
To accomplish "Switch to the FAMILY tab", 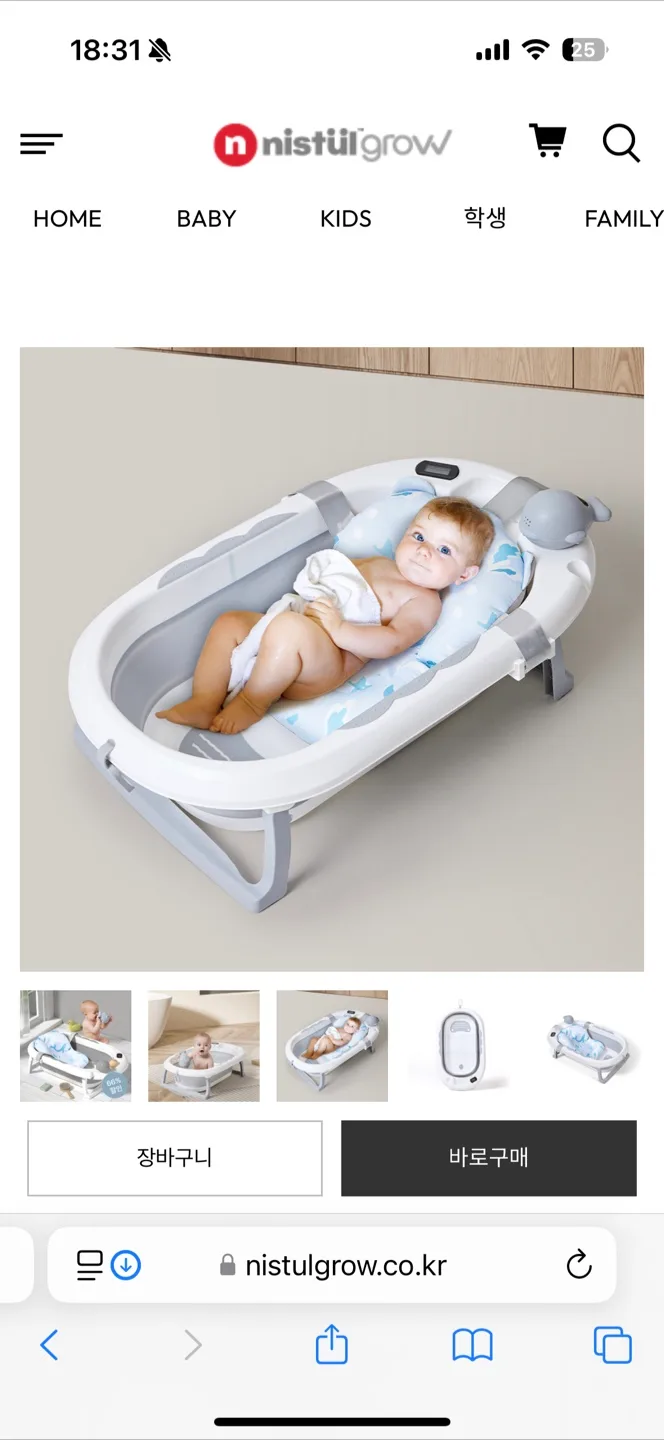I will click(x=623, y=219).
